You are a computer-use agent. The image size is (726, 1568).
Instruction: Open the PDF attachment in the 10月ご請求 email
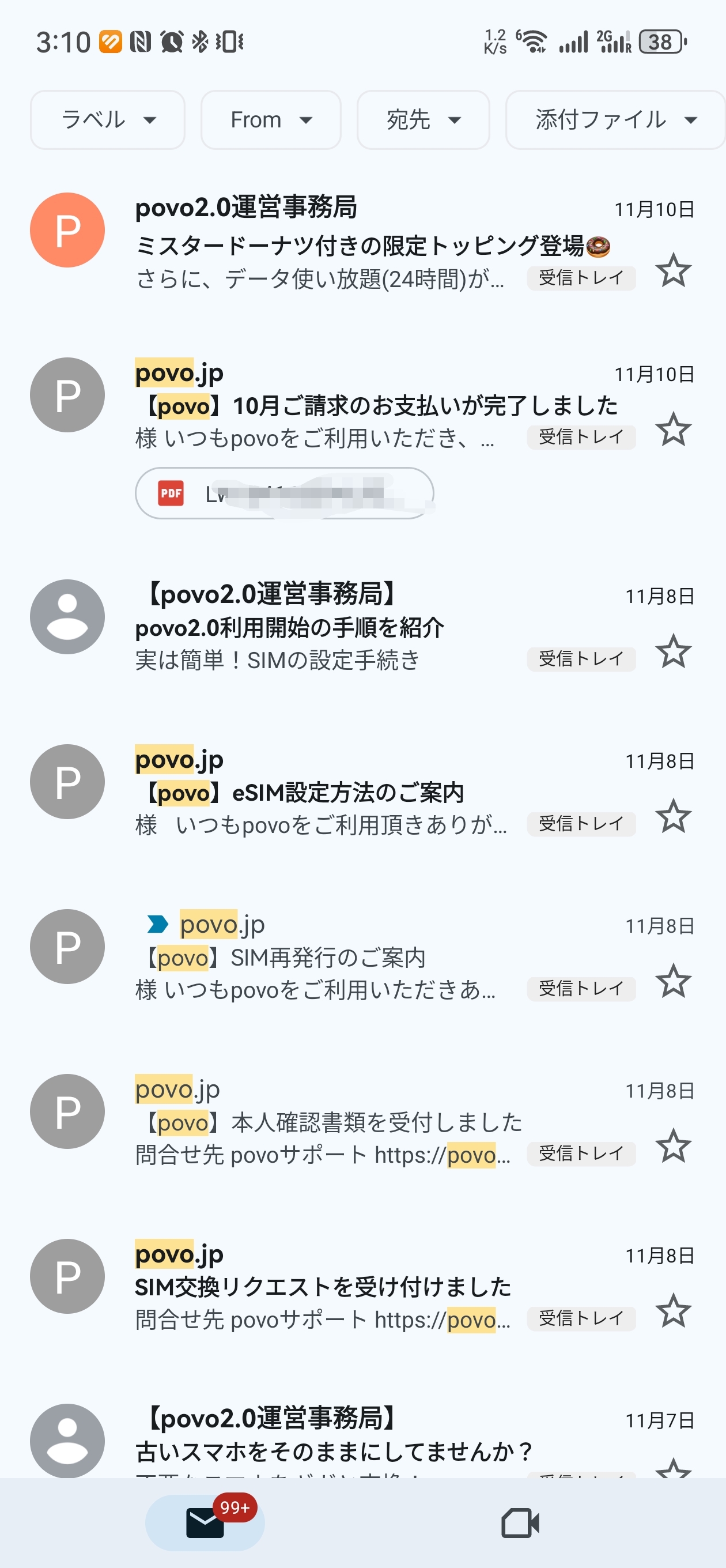(x=284, y=493)
